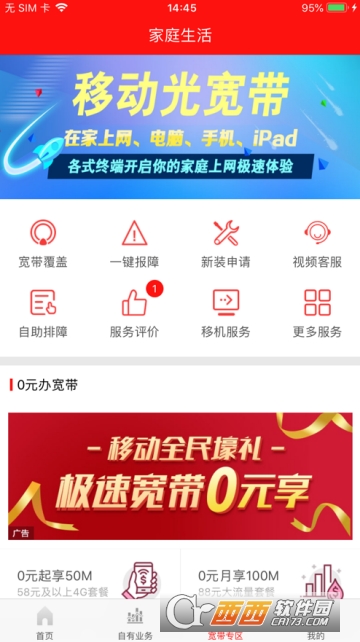
Task: Start 视频客服 video support
Action: pos(317,244)
